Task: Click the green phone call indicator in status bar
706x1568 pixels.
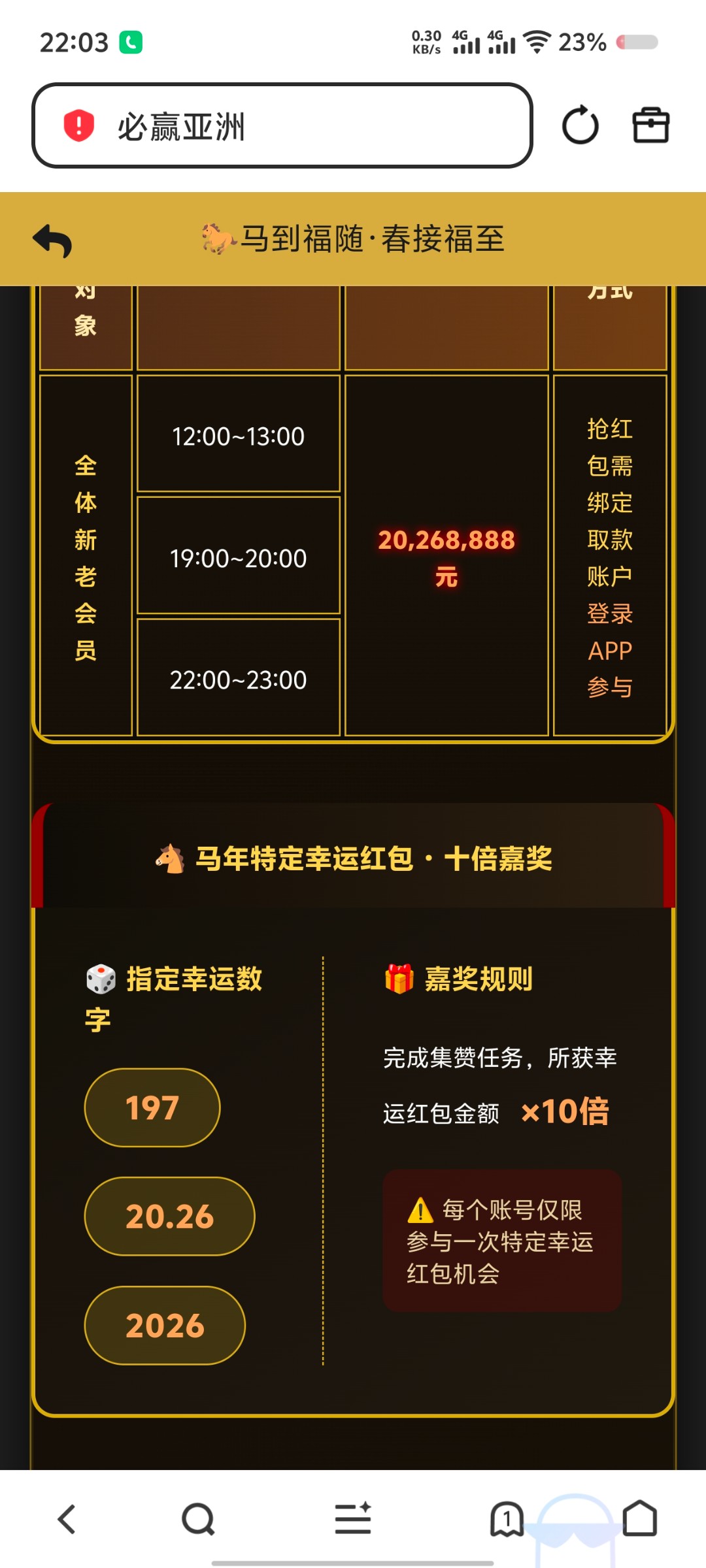Action: pyautogui.click(x=131, y=41)
